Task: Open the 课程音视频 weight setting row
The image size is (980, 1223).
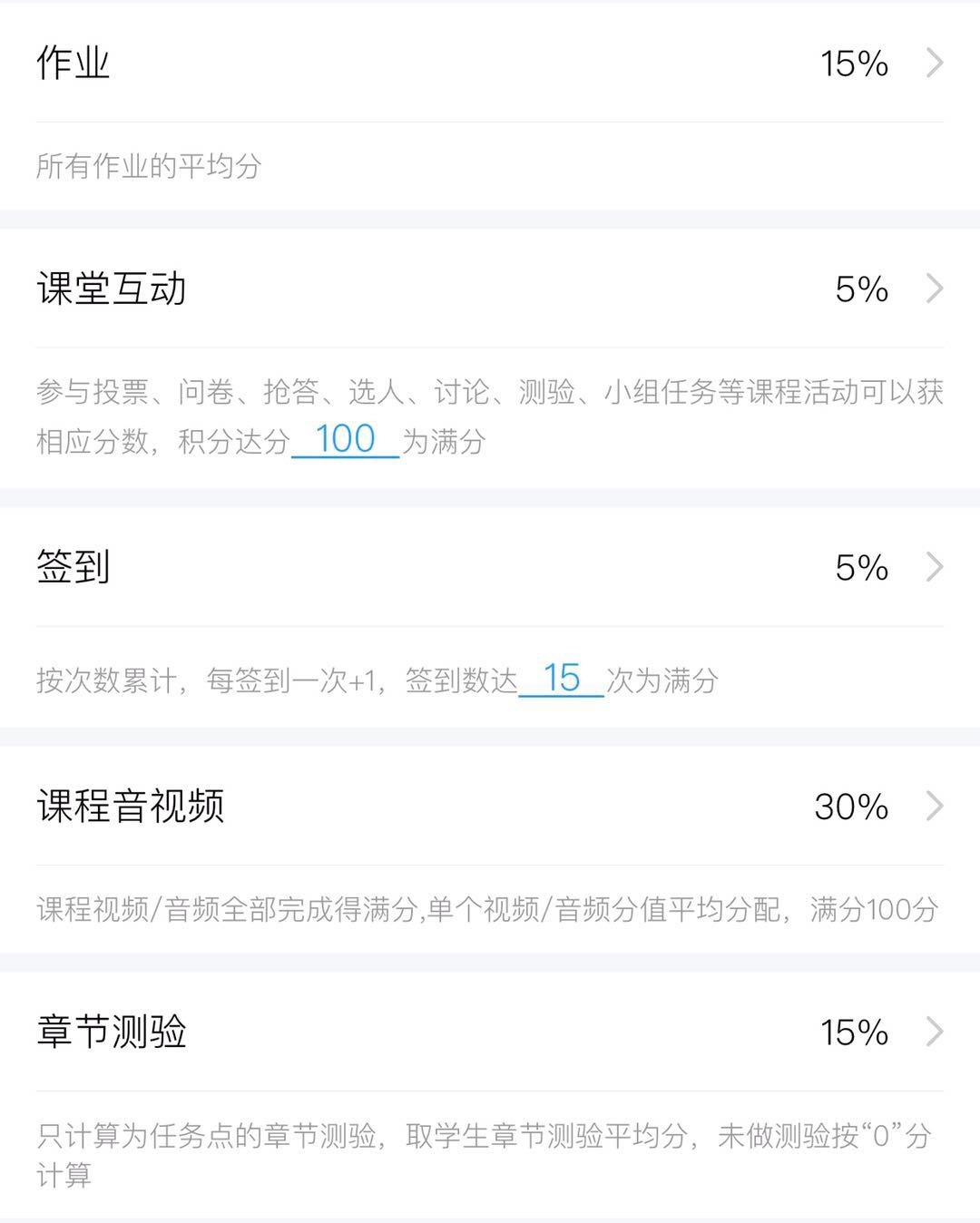Action: coord(490,806)
